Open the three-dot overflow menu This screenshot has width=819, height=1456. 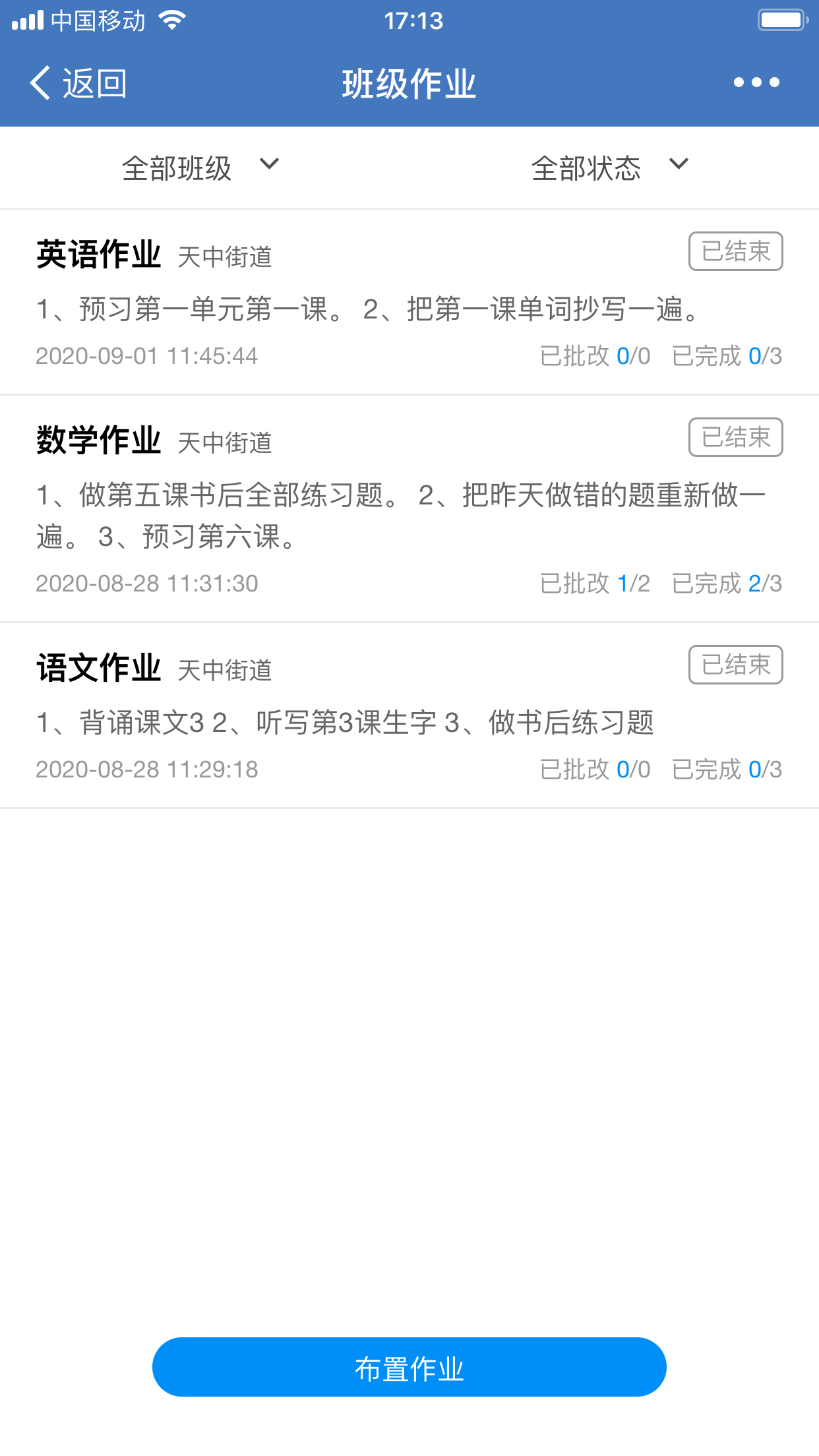pos(756,82)
